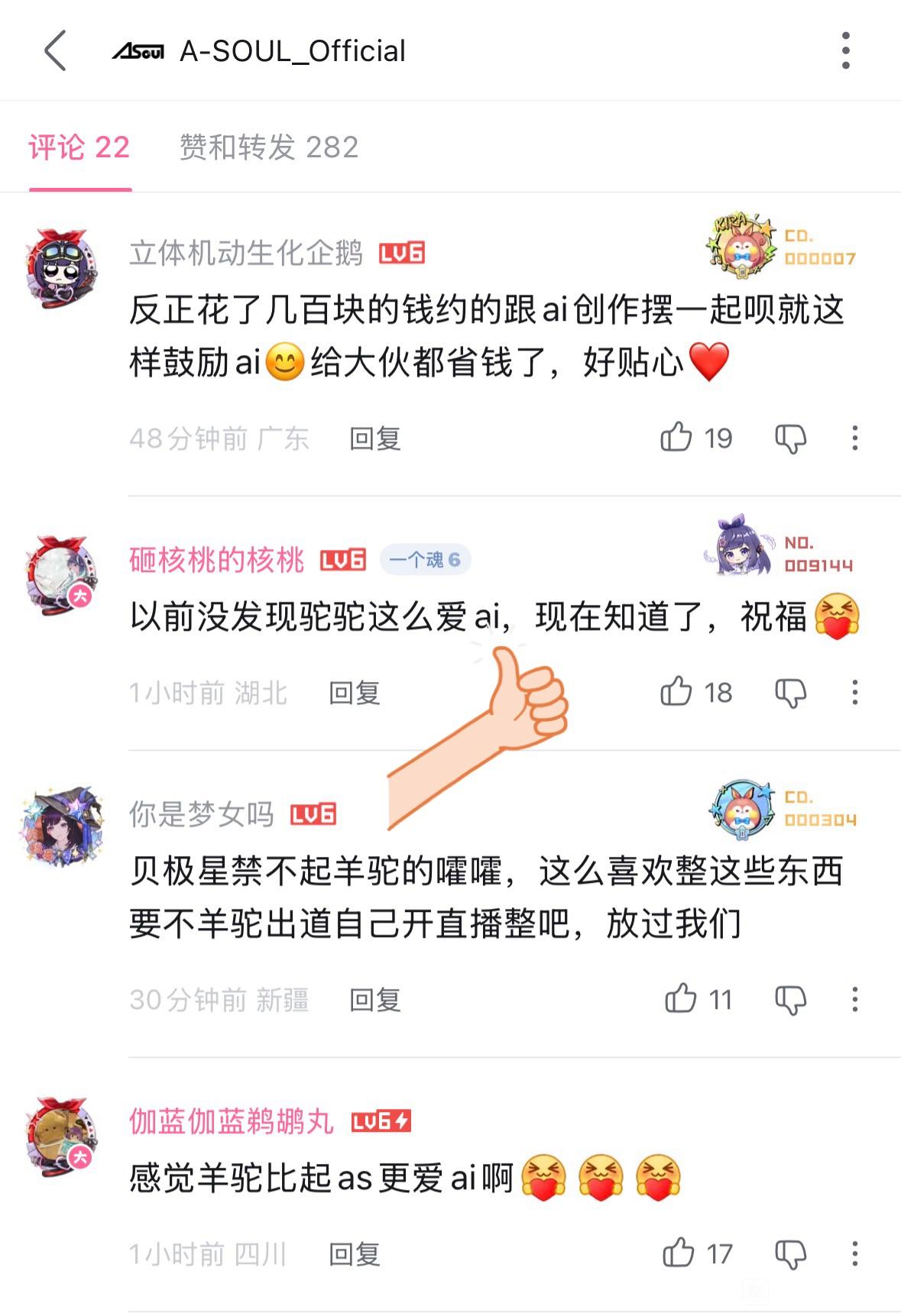The width and height of the screenshot is (901, 1316).
Task: Dislike the comment by 立体机动生化企鹅
Action: click(x=790, y=438)
